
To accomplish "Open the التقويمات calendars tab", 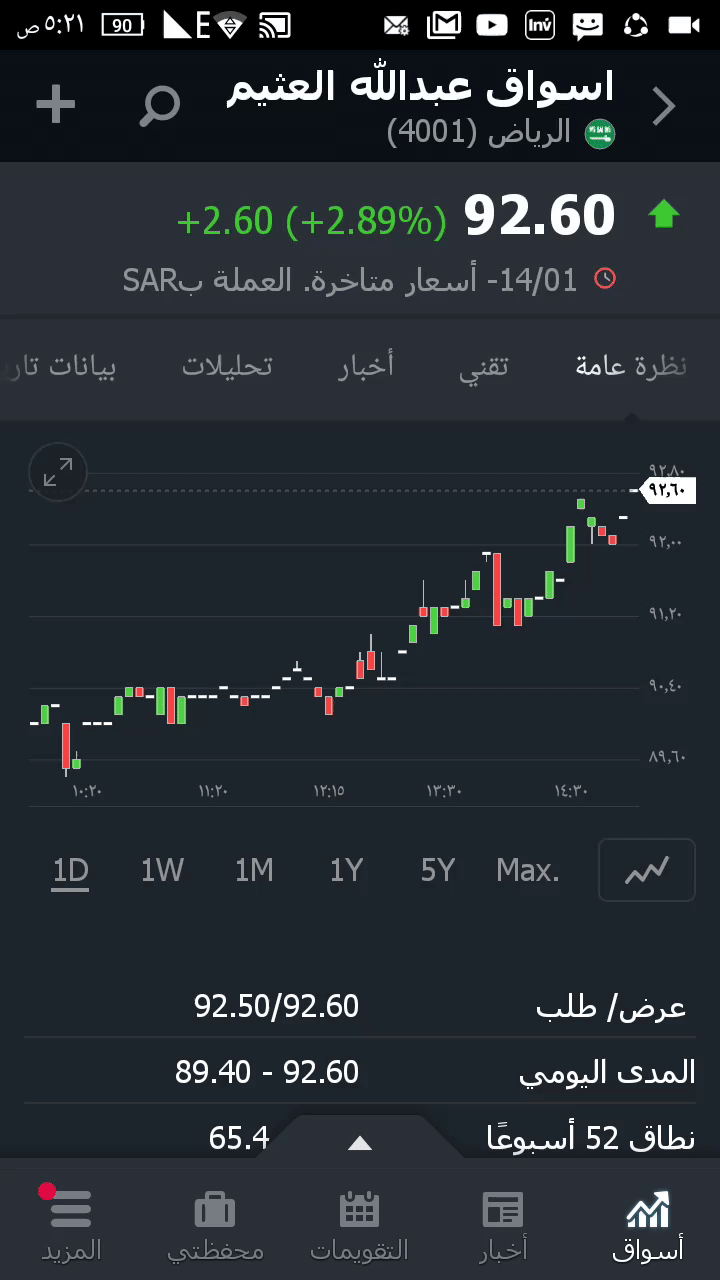I will [359, 1224].
